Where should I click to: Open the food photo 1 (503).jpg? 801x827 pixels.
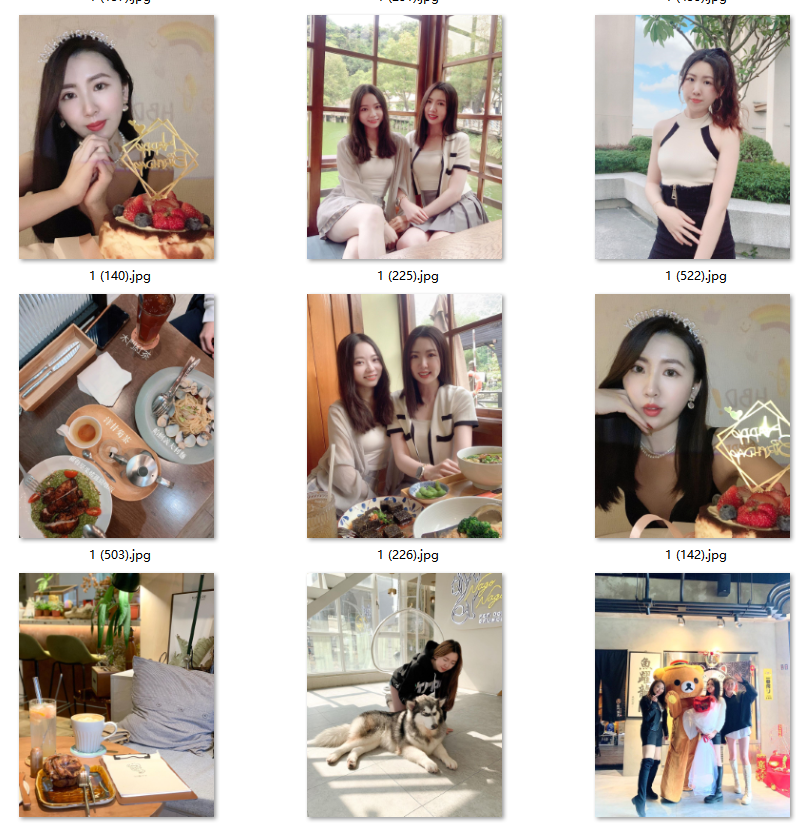116,416
